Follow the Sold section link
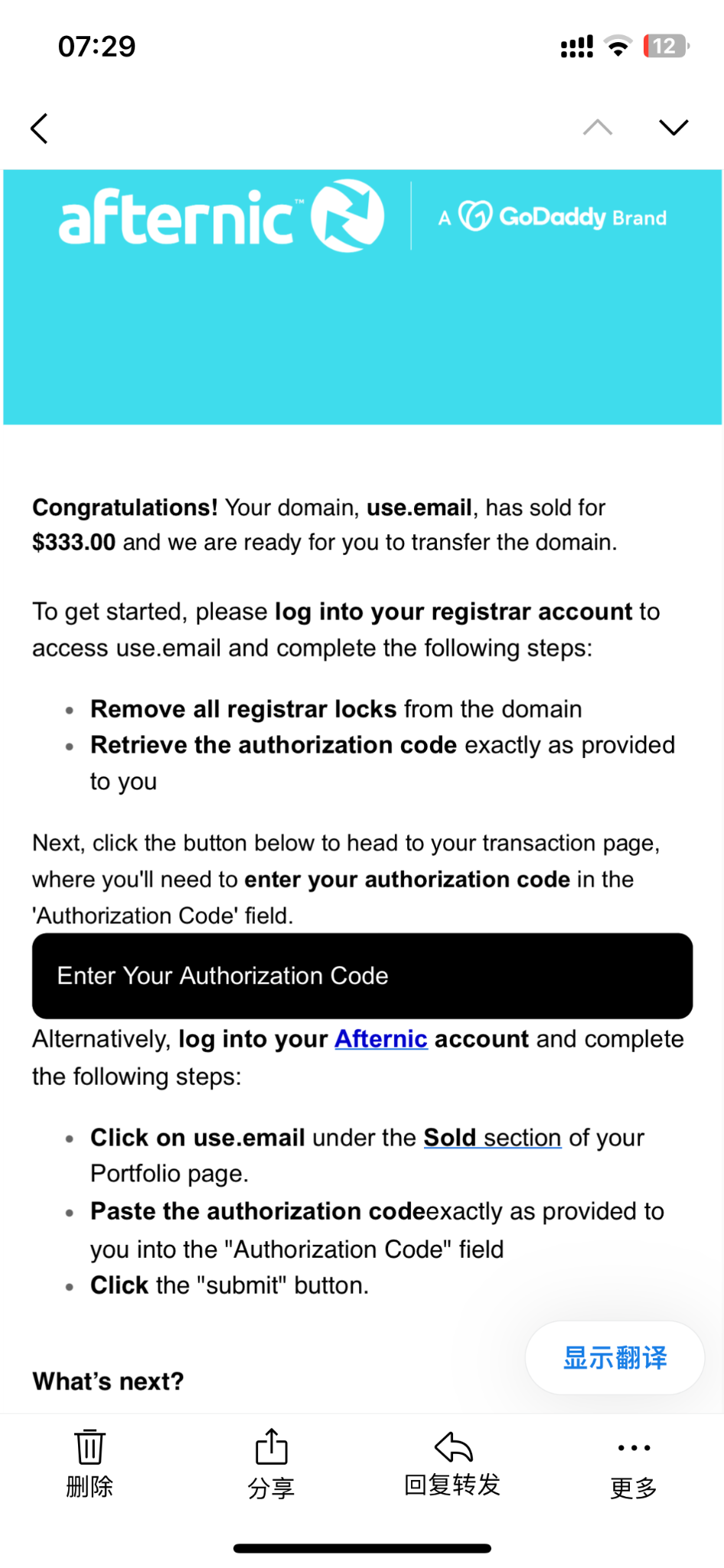This screenshot has height=1568, width=724. (492, 1138)
